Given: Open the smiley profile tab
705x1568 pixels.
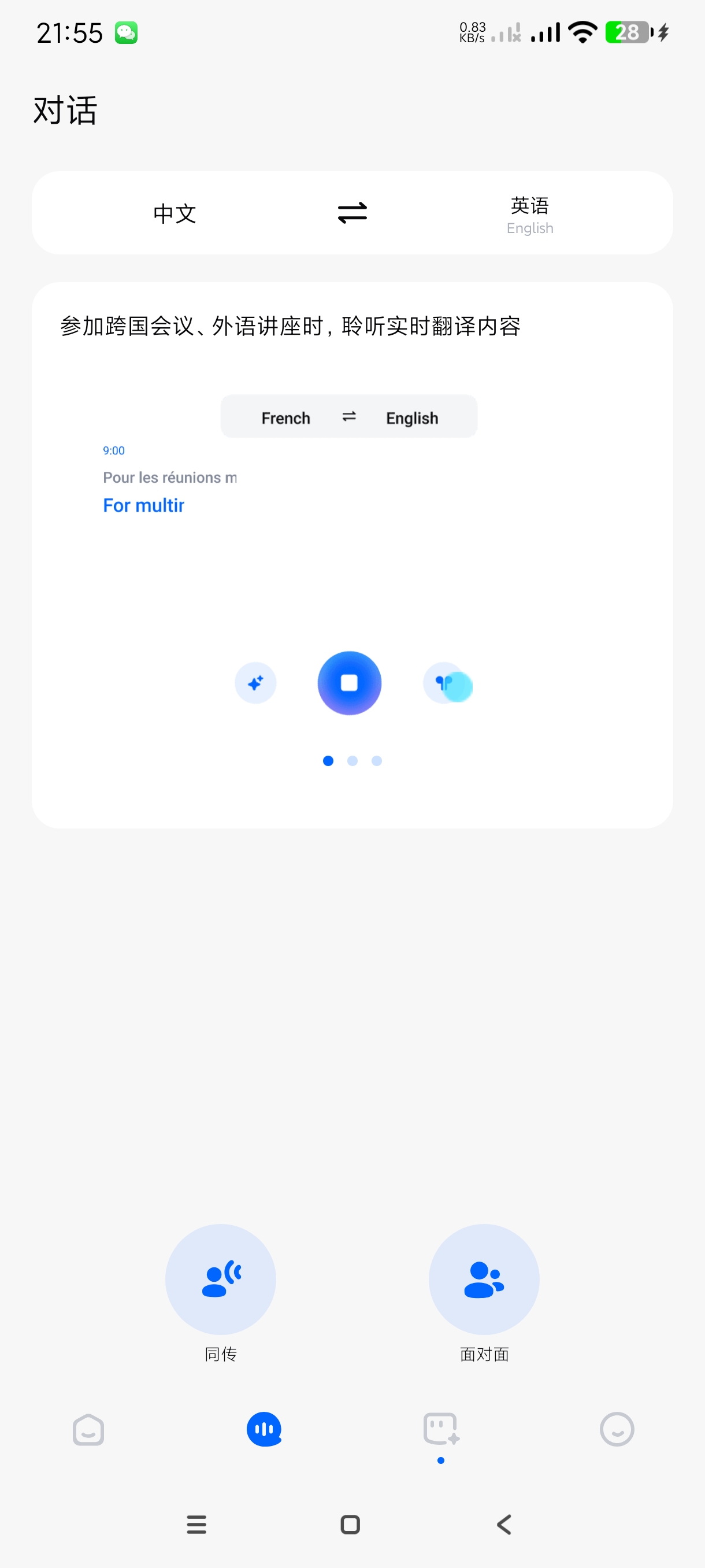Looking at the screenshot, I should point(616,1429).
